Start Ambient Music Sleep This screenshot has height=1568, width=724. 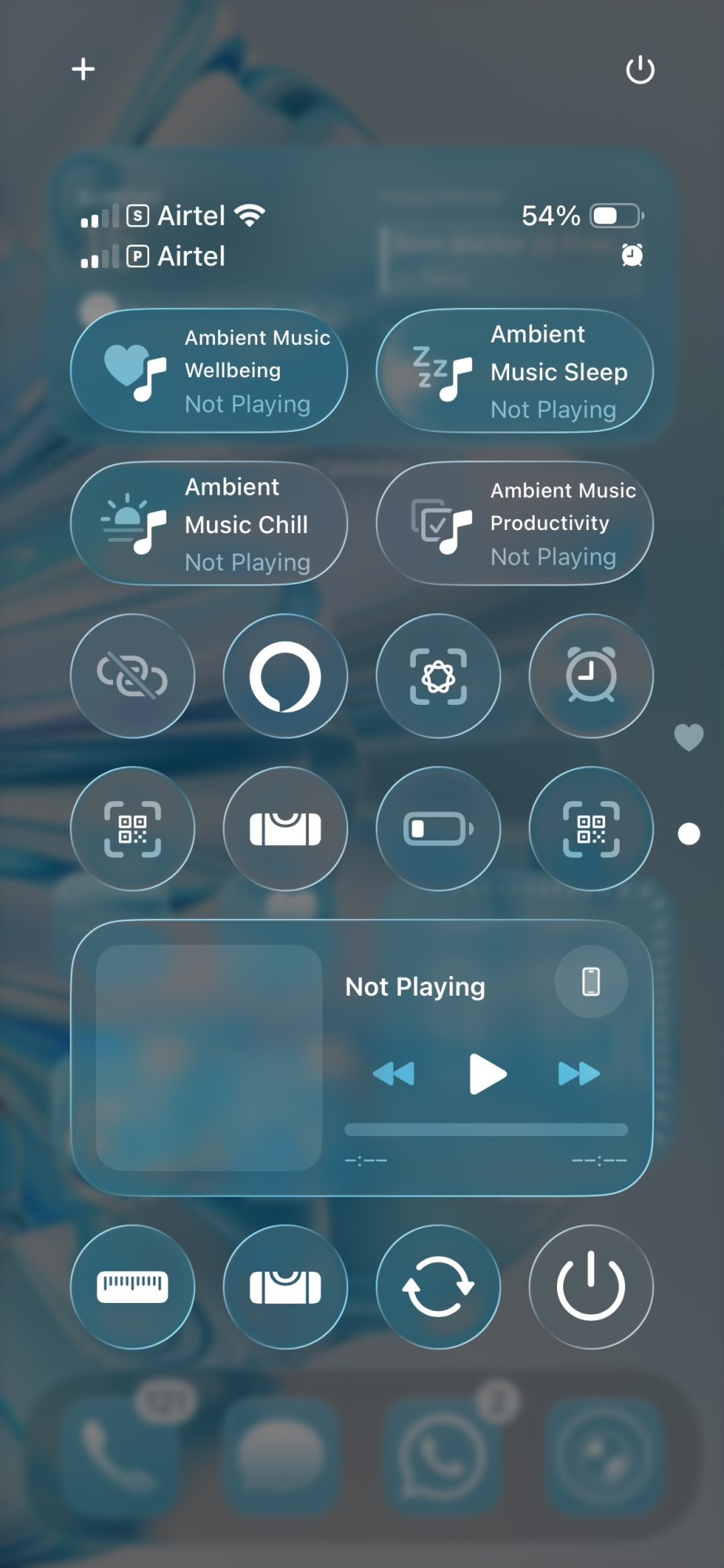click(x=515, y=370)
